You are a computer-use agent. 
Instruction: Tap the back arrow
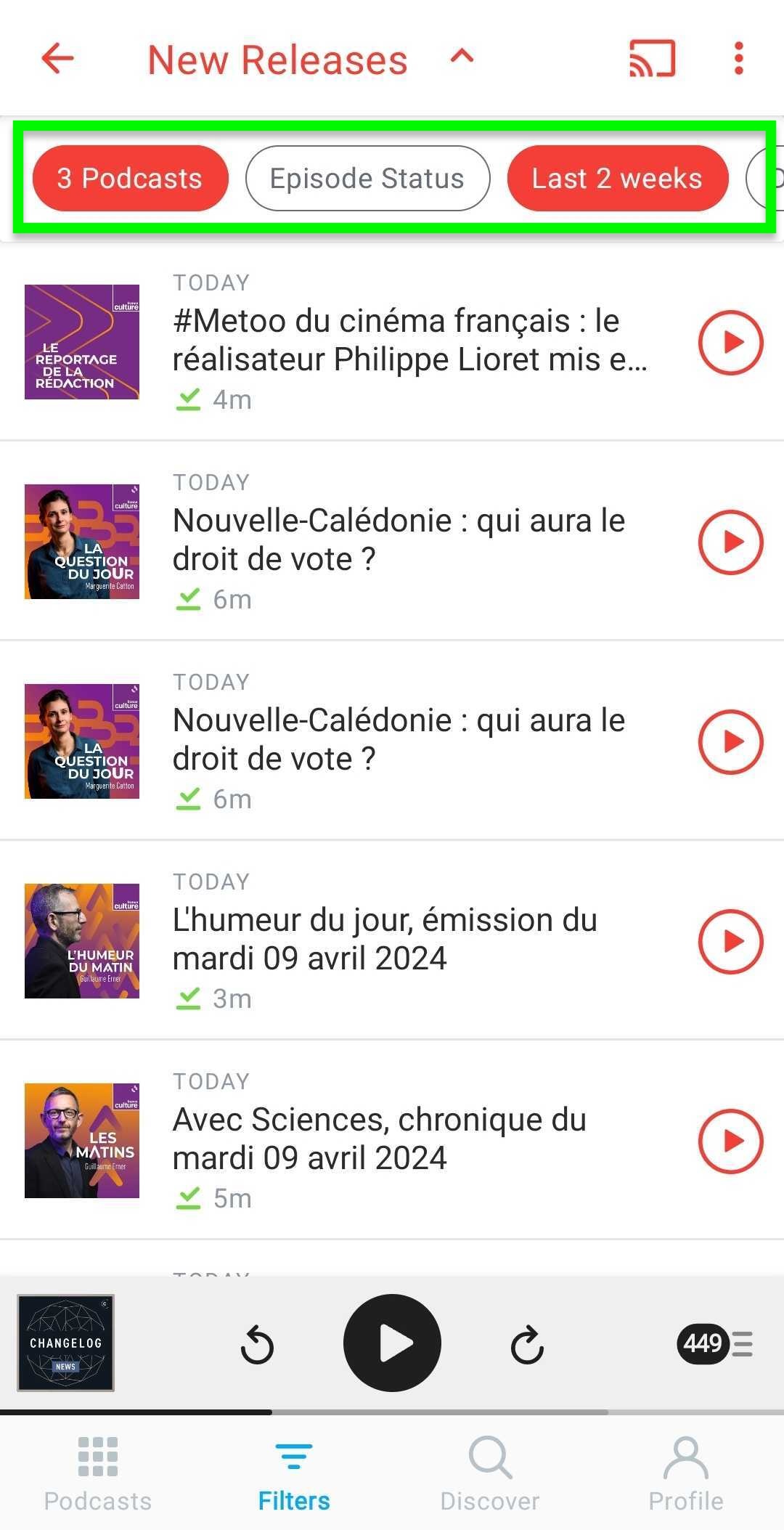tap(55, 58)
